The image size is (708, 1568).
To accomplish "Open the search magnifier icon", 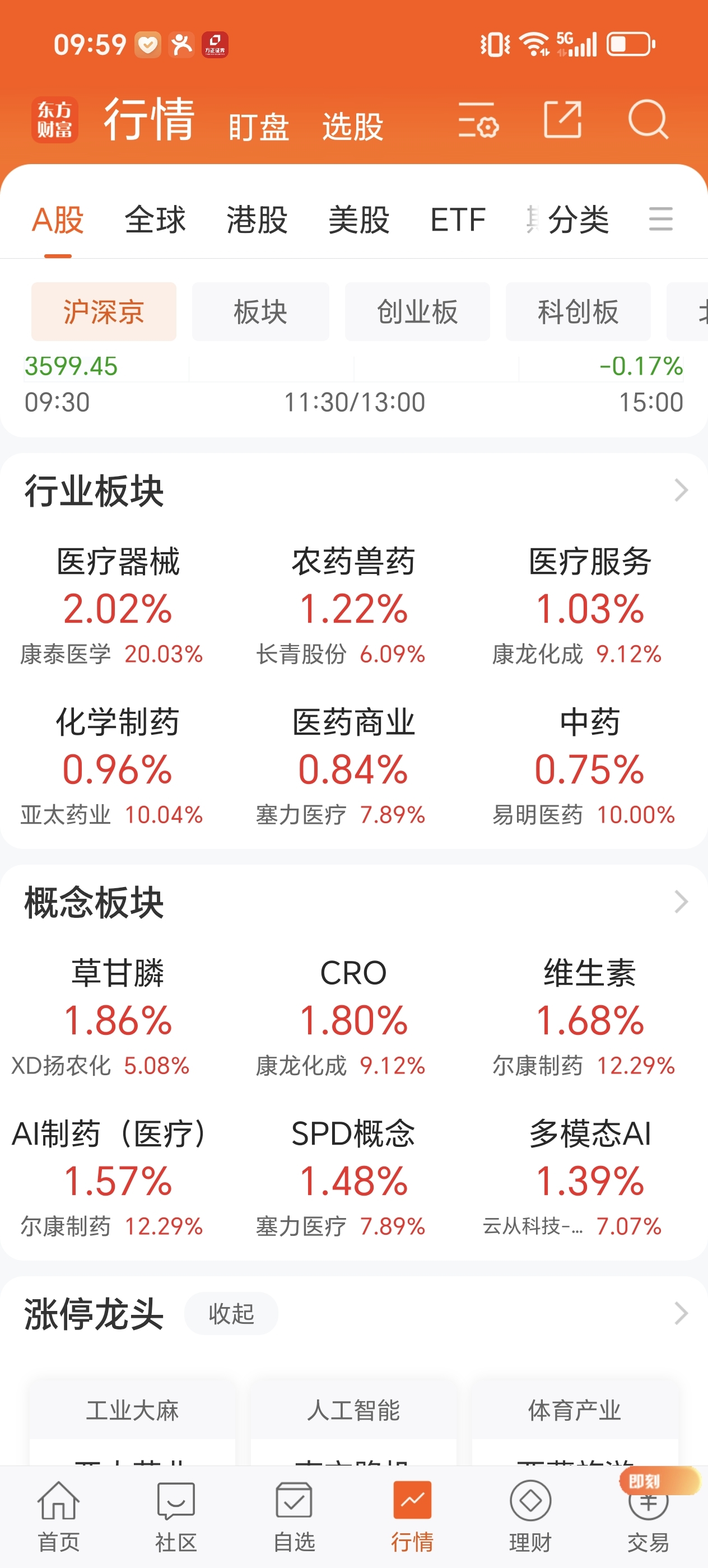I will point(648,119).
